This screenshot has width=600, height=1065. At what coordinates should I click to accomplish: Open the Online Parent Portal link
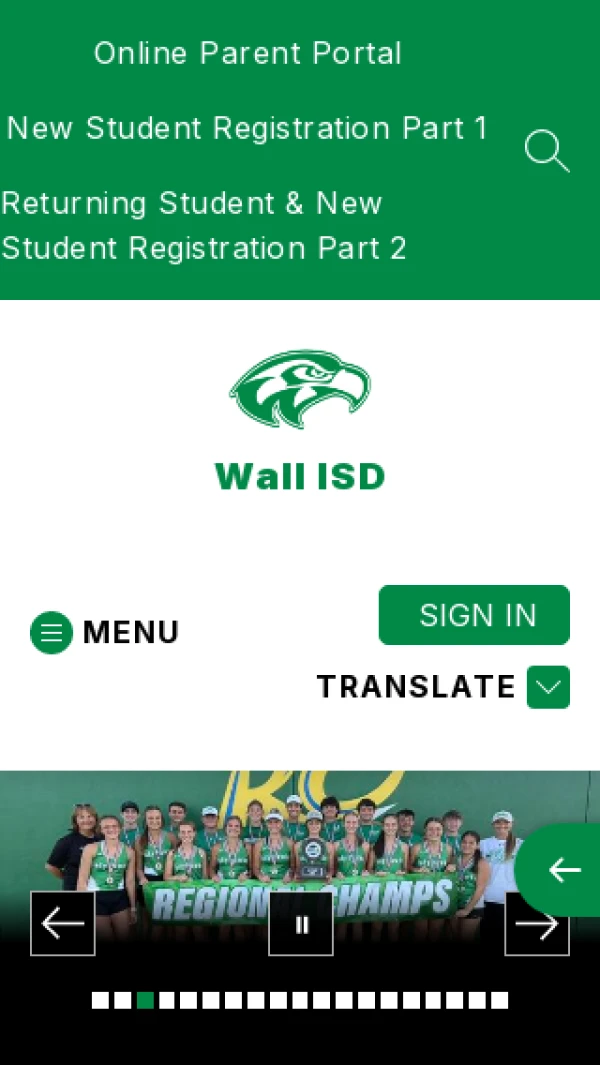click(x=247, y=53)
